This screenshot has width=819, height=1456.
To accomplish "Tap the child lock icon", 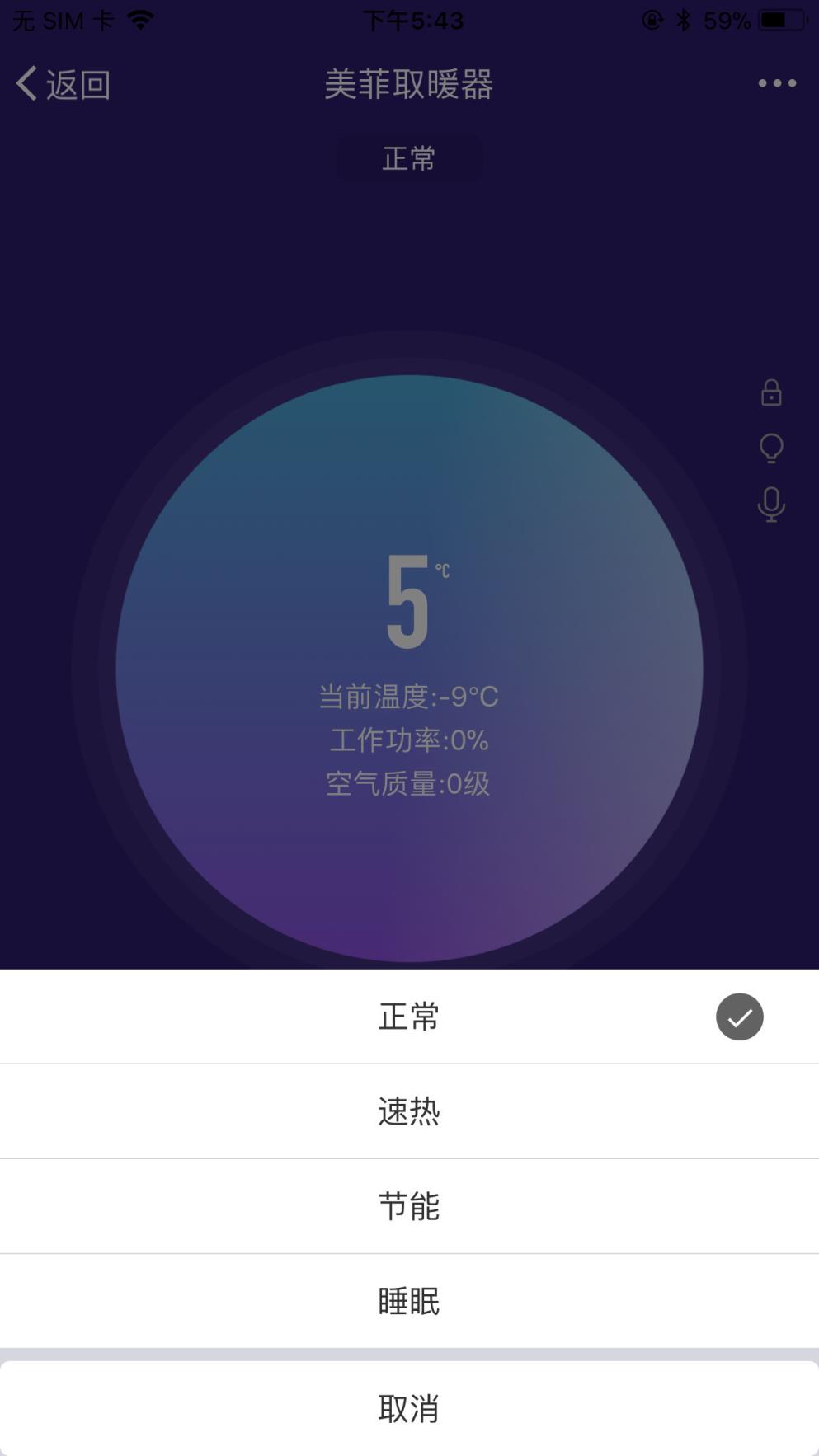I will (x=770, y=393).
